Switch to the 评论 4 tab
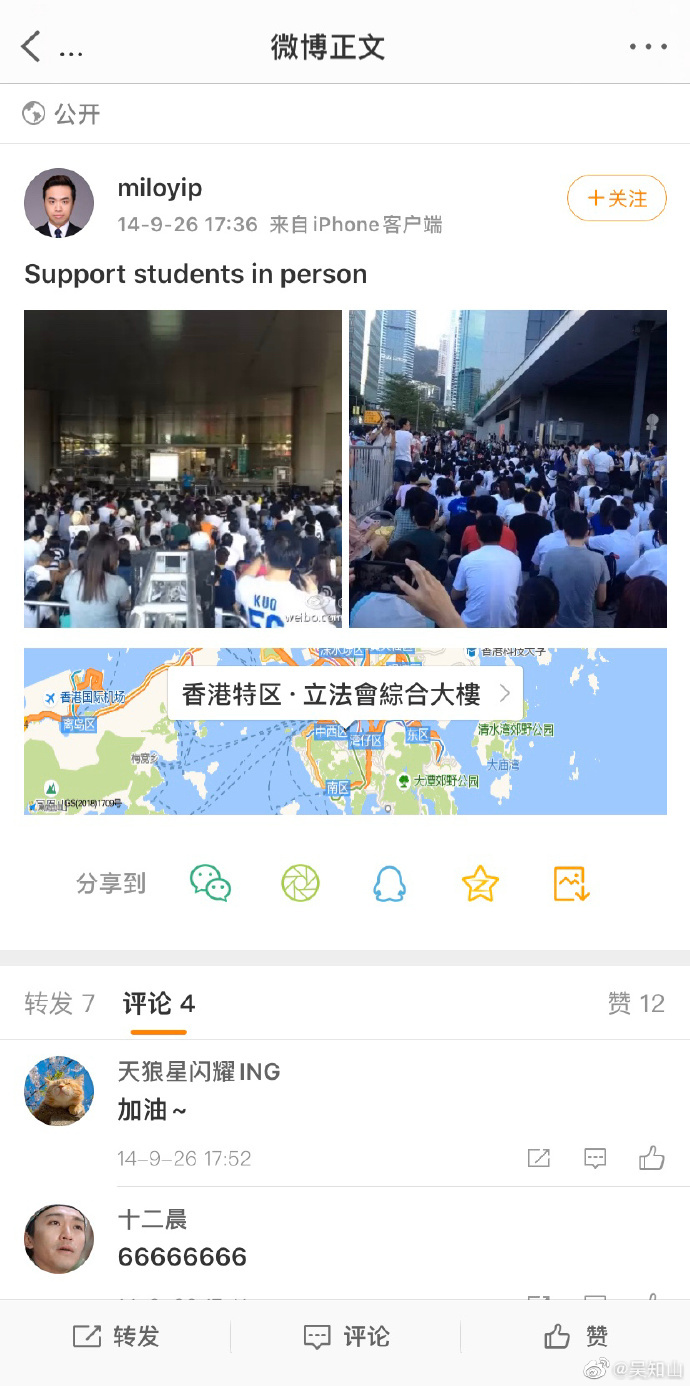The width and height of the screenshot is (690, 1386). tap(159, 1003)
